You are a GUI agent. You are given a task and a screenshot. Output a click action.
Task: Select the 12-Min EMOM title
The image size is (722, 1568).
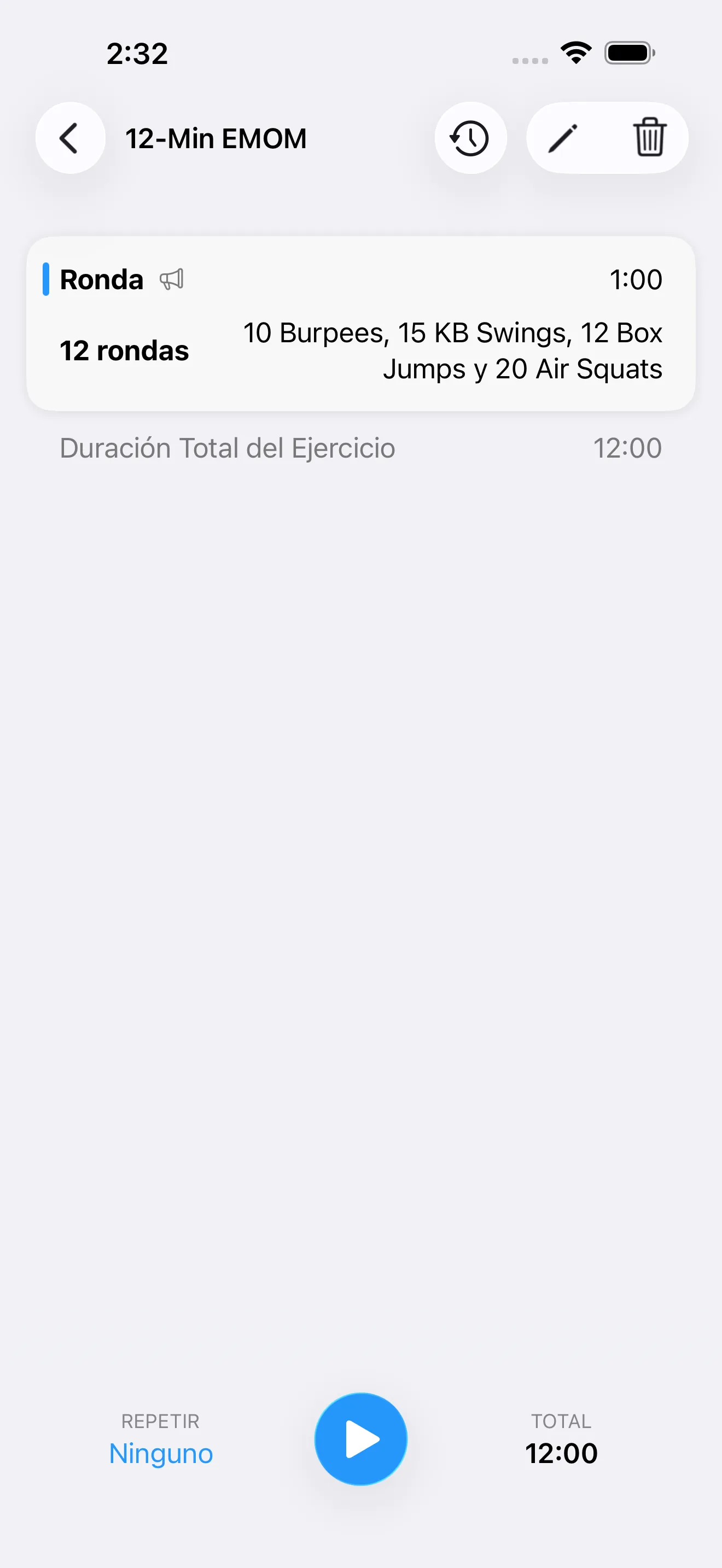(x=216, y=138)
